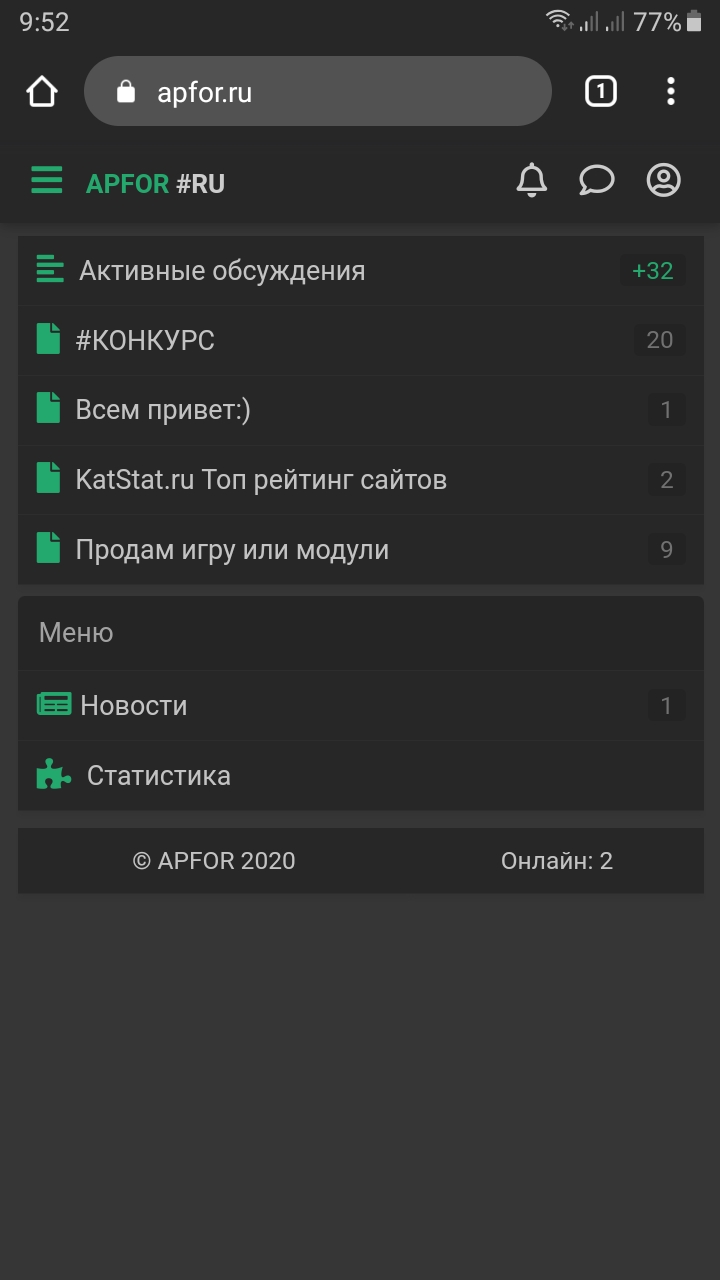Edit the apfor.ru address bar
Viewport: 720px width, 1280px height.
point(318,92)
